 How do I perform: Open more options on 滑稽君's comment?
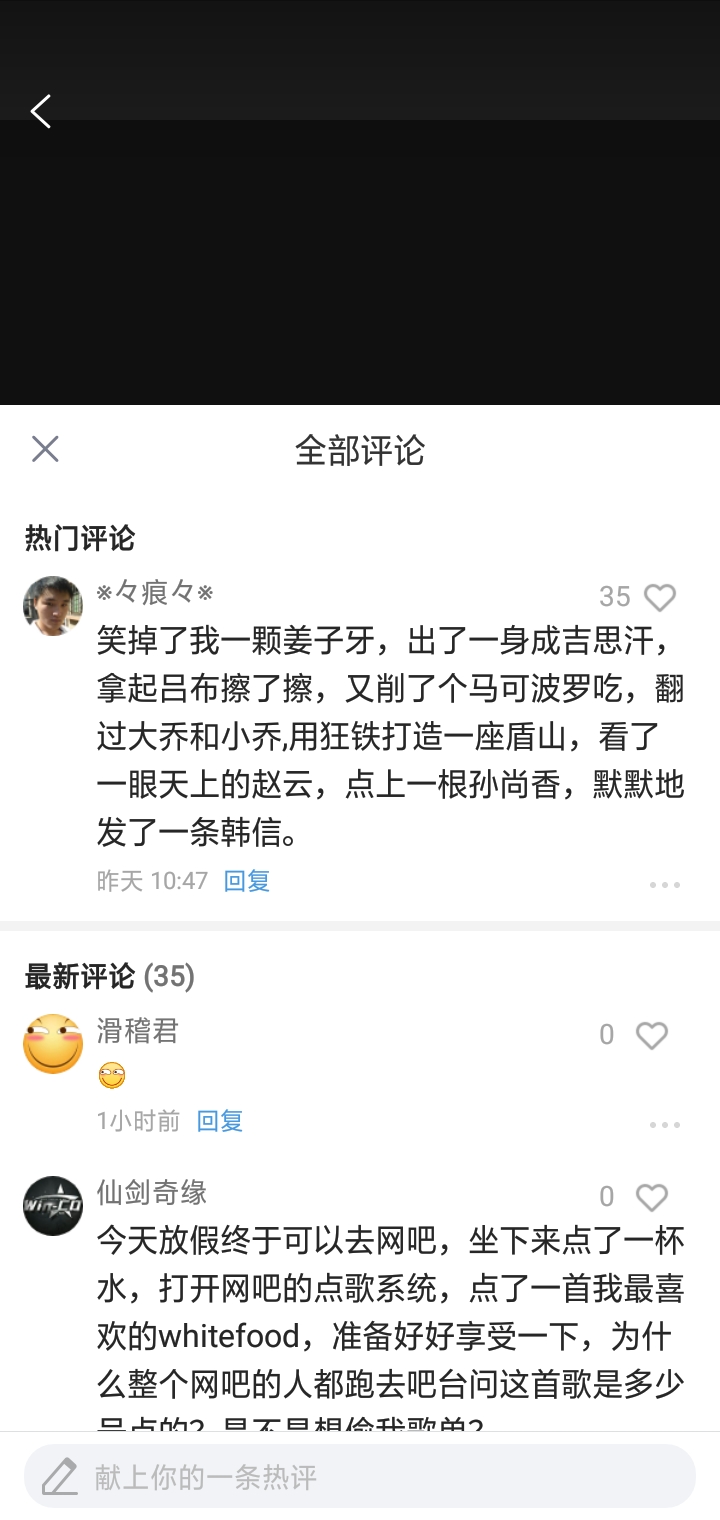pyautogui.click(x=664, y=1125)
